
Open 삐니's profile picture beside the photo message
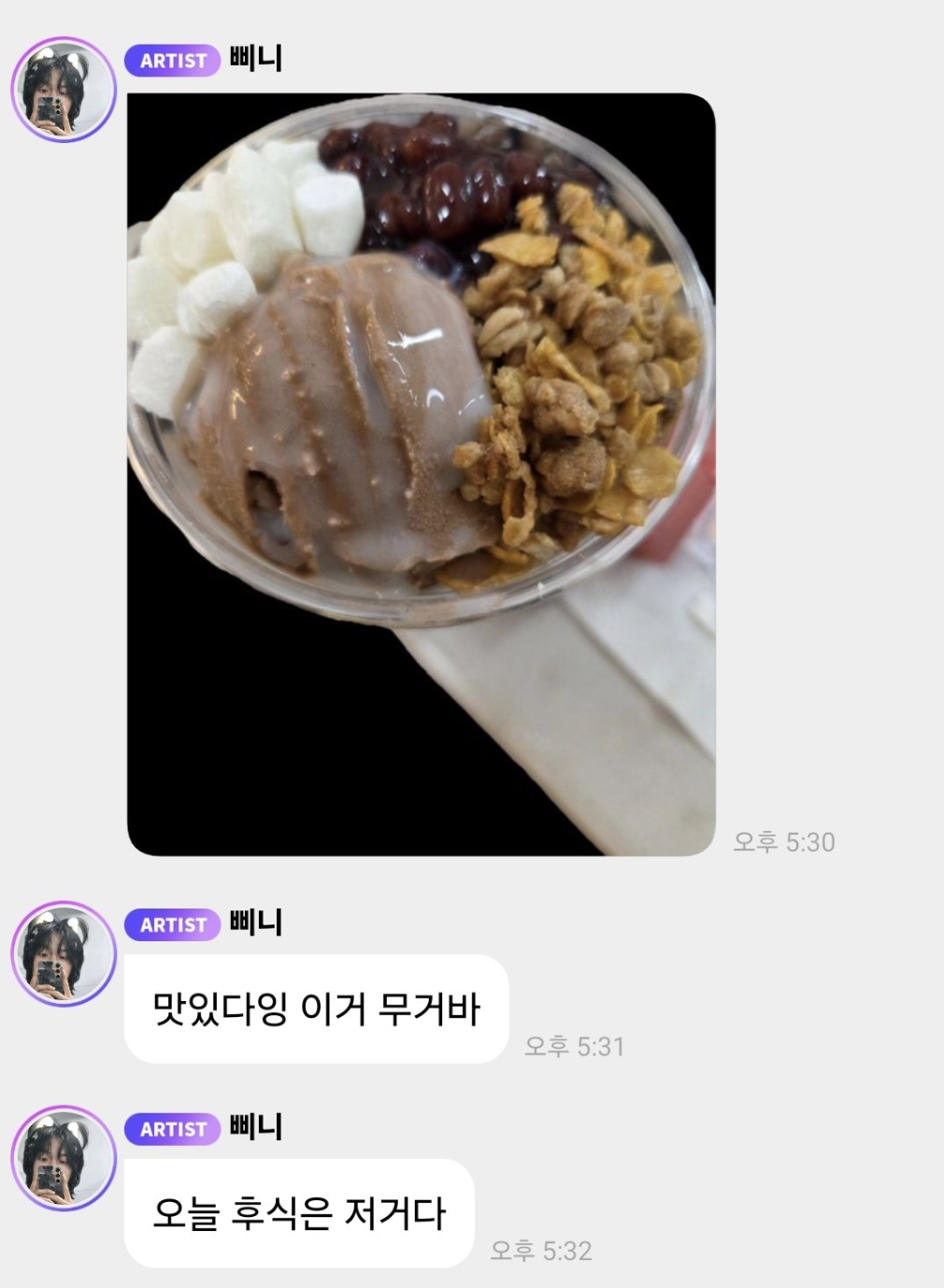click(64, 90)
